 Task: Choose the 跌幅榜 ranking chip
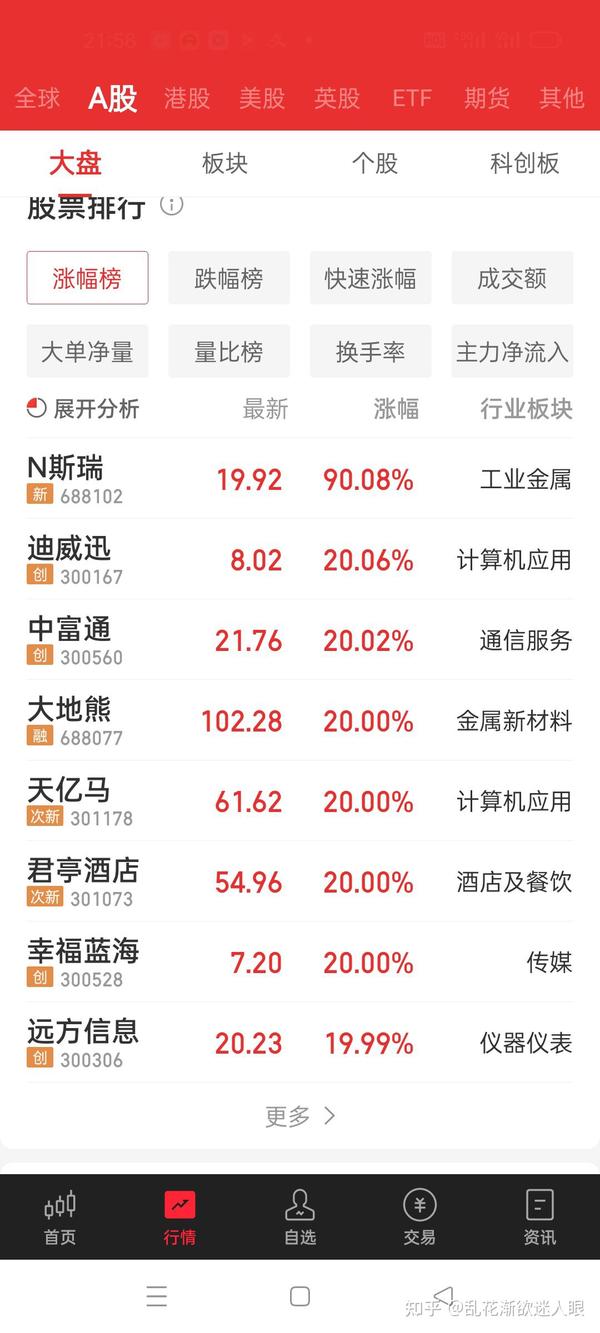tap(229, 278)
